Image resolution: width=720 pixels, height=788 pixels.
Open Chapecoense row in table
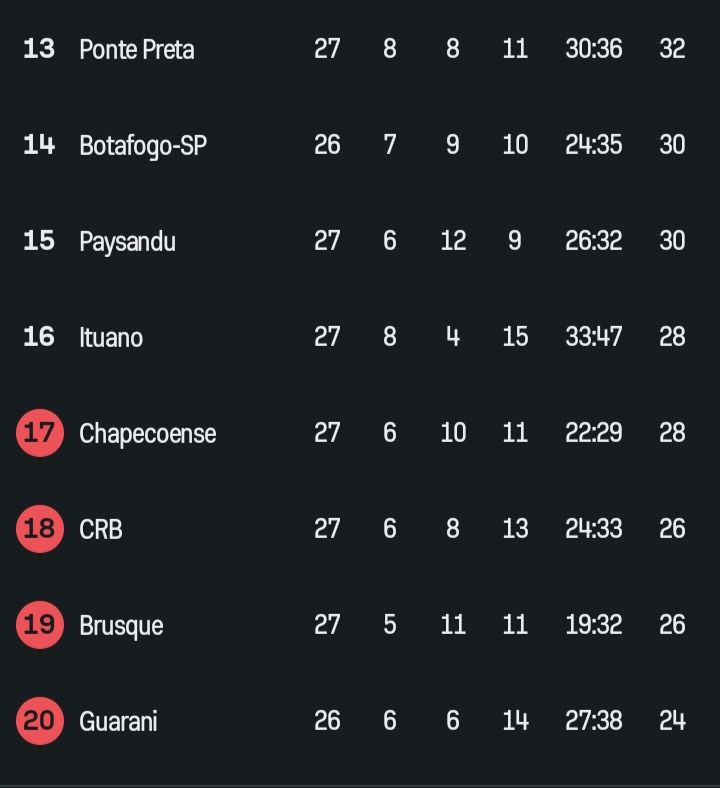pyautogui.click(x=148, y=433)
